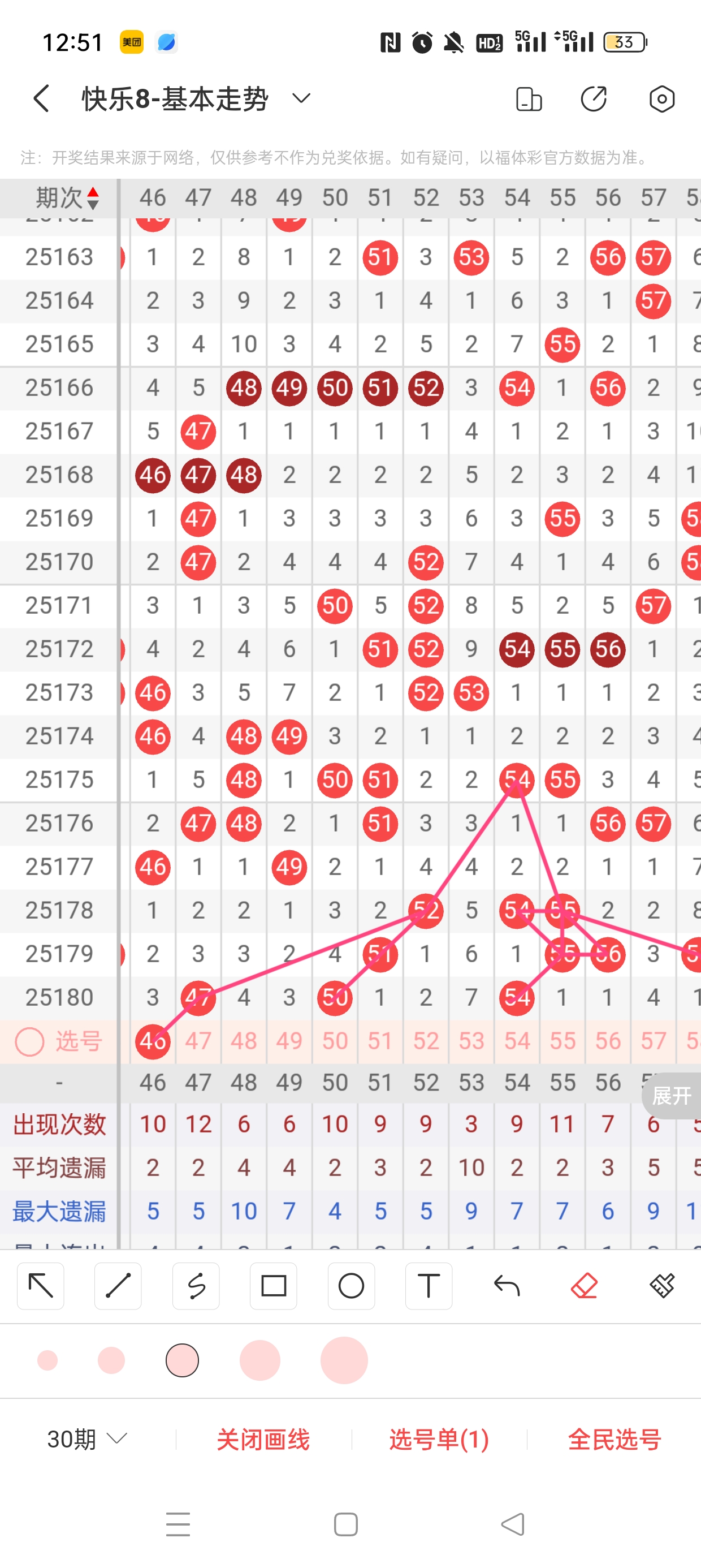Open the 快乐8-基本走势 chart type dropdown
Viewport: 701px width, 1568px height.
301,98
